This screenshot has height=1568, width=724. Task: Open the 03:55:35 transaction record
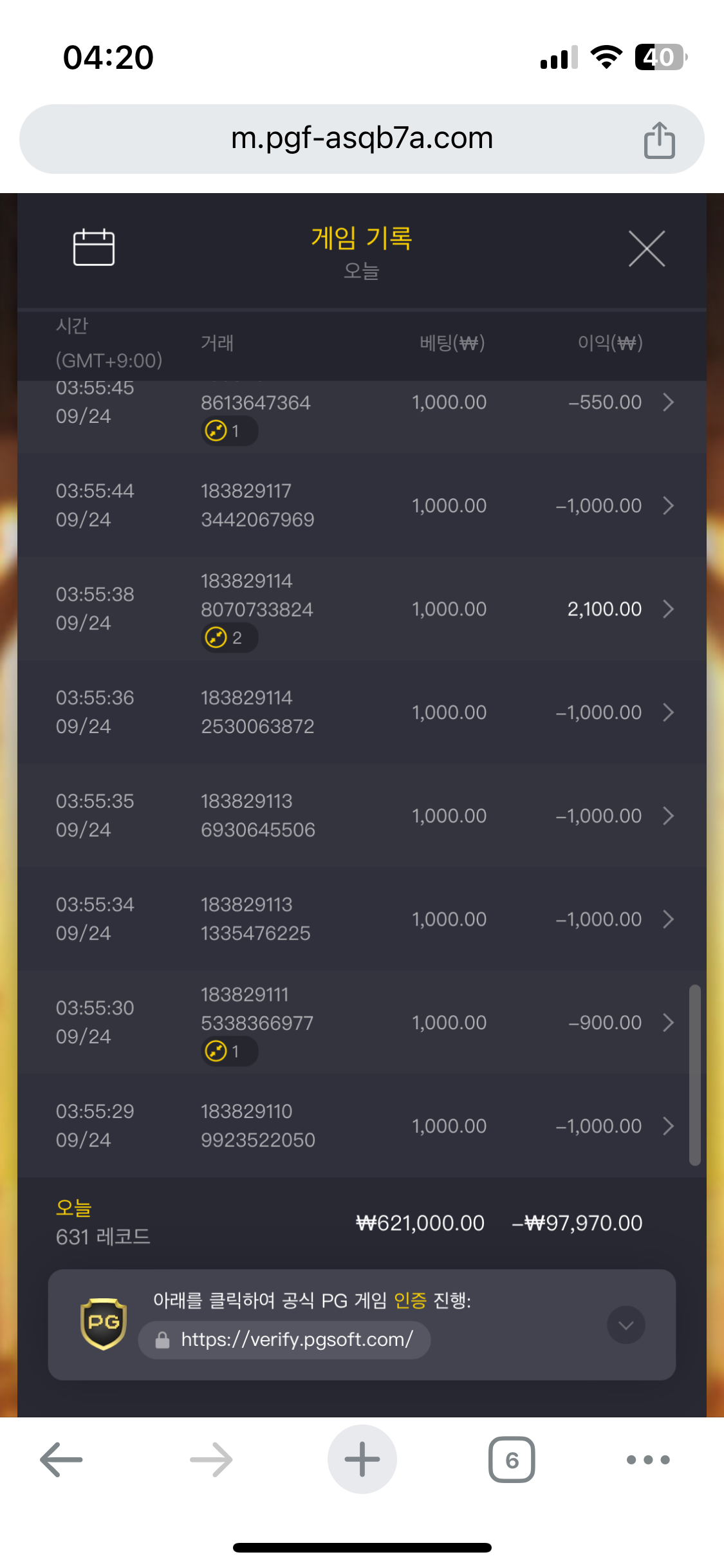[x=362, y=816]
